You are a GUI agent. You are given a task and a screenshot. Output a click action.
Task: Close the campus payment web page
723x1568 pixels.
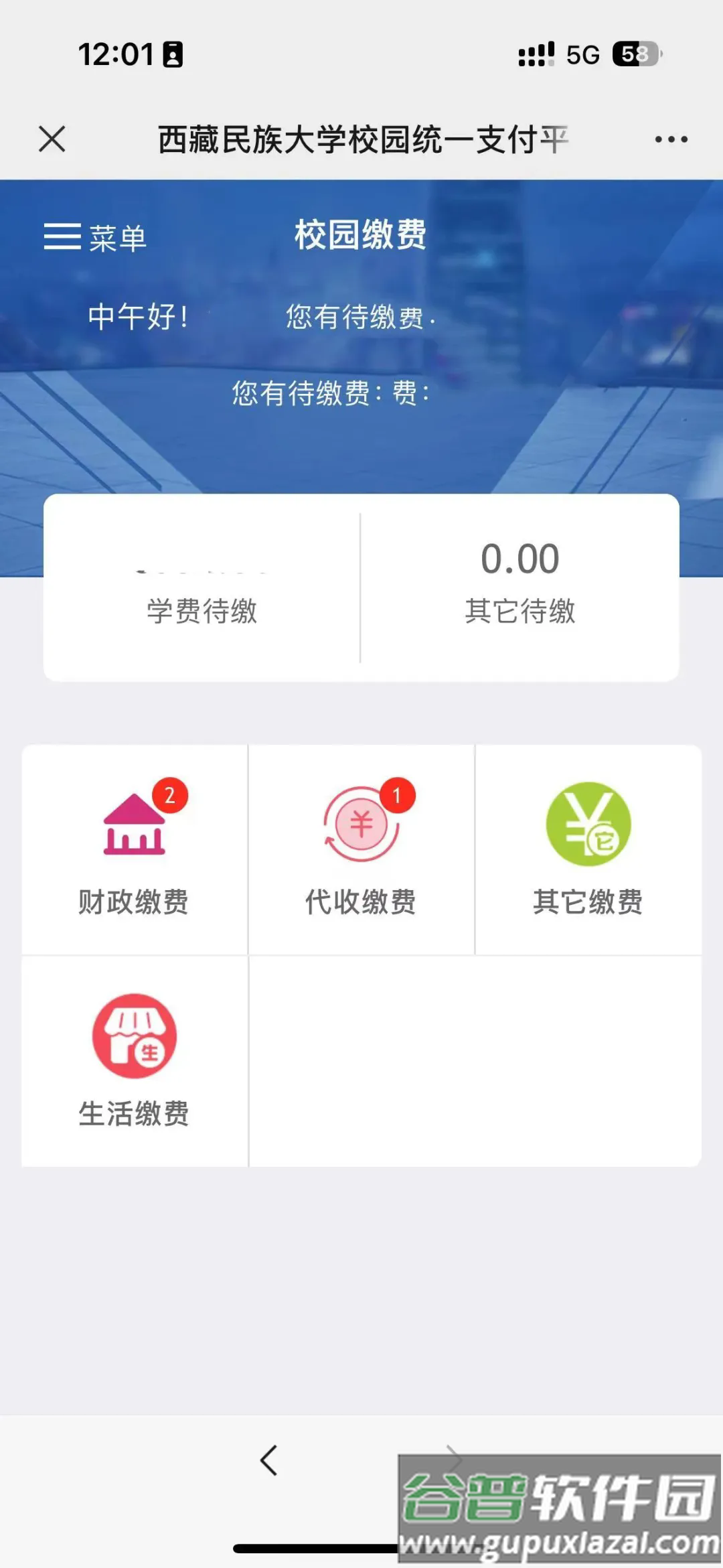[x=52, y=139]
